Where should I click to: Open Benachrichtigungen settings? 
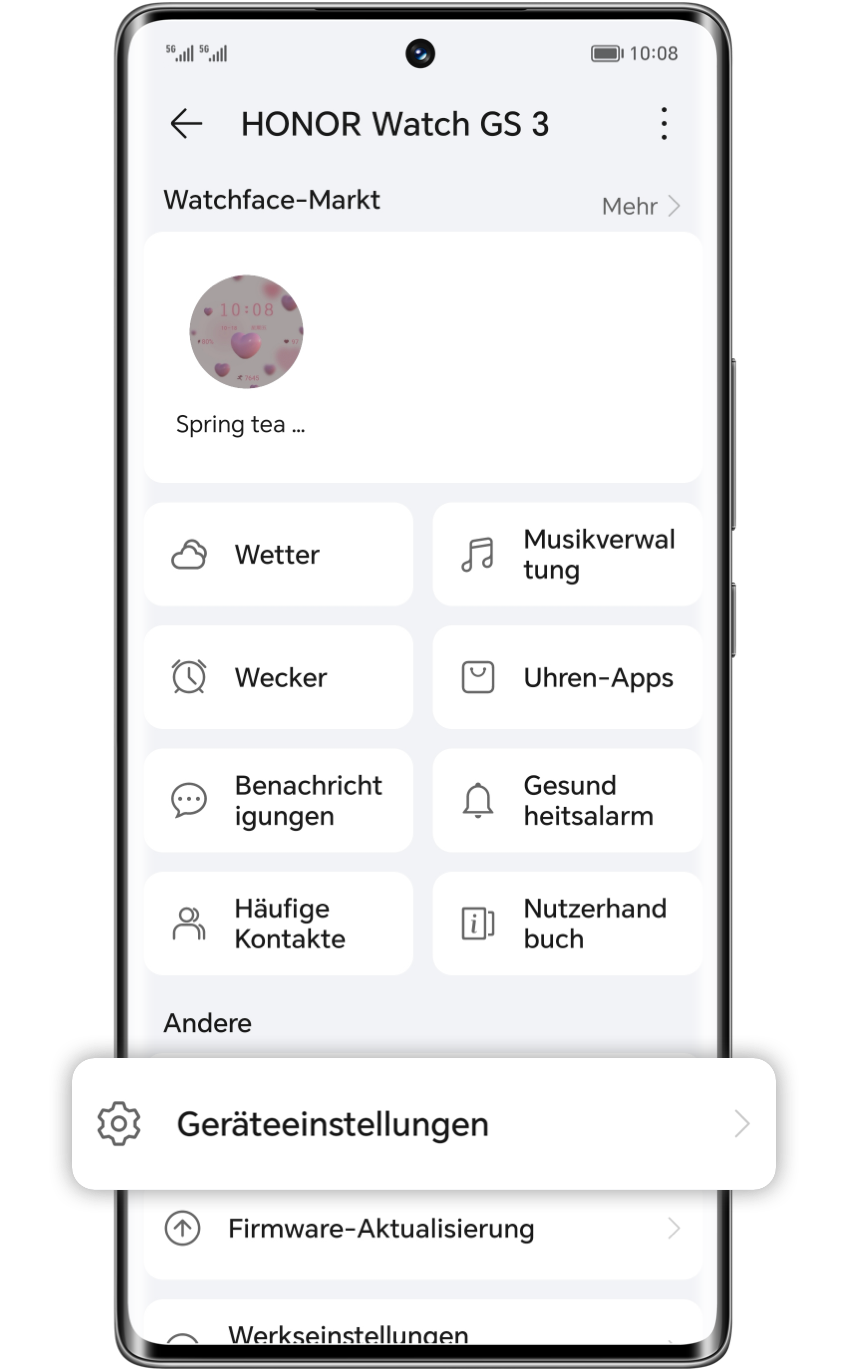coord(278,801)
